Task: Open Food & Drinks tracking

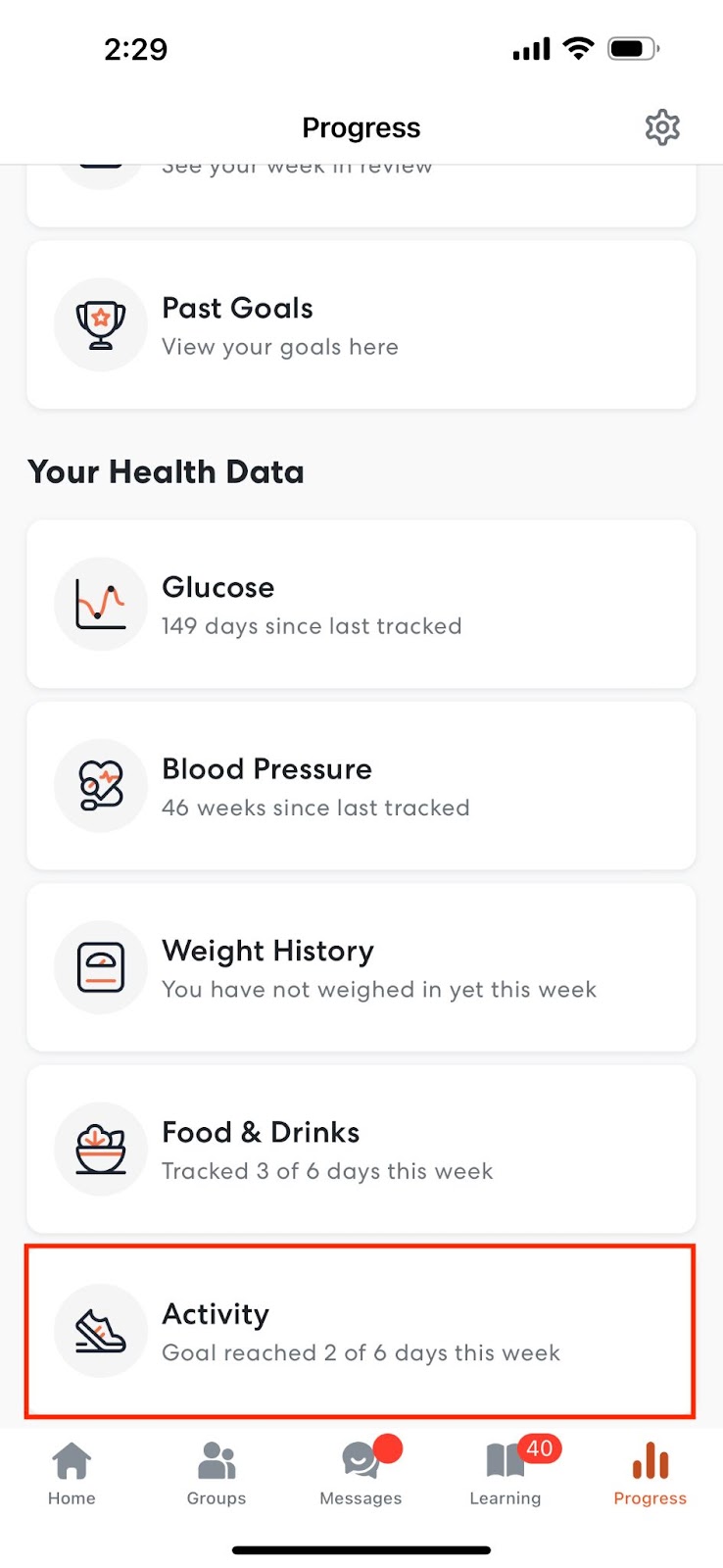Action: point(361,1150)
